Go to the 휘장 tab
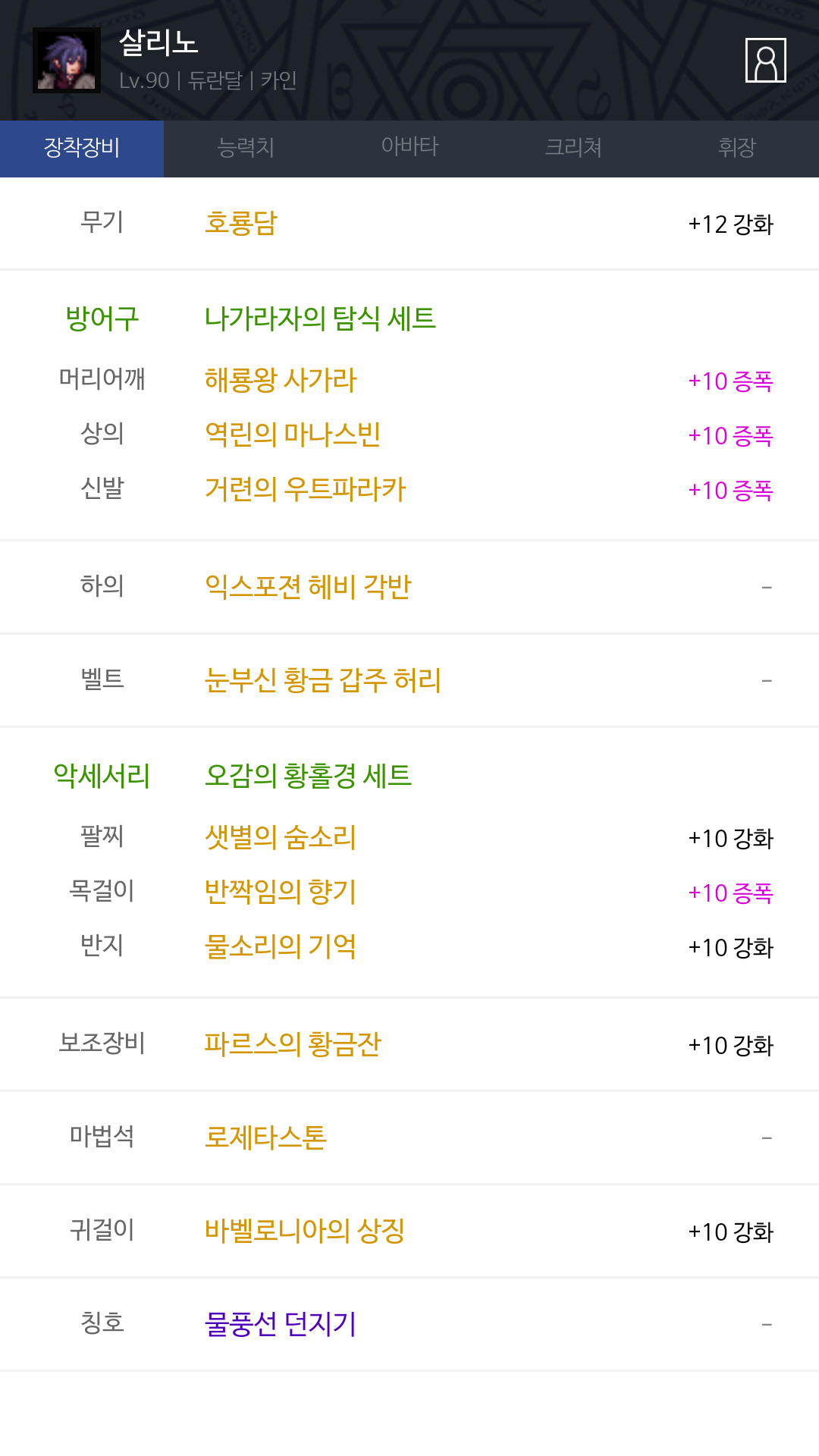Image resolution: width=819 pixels, height=1456 pixels. click(x=737, y=149)
